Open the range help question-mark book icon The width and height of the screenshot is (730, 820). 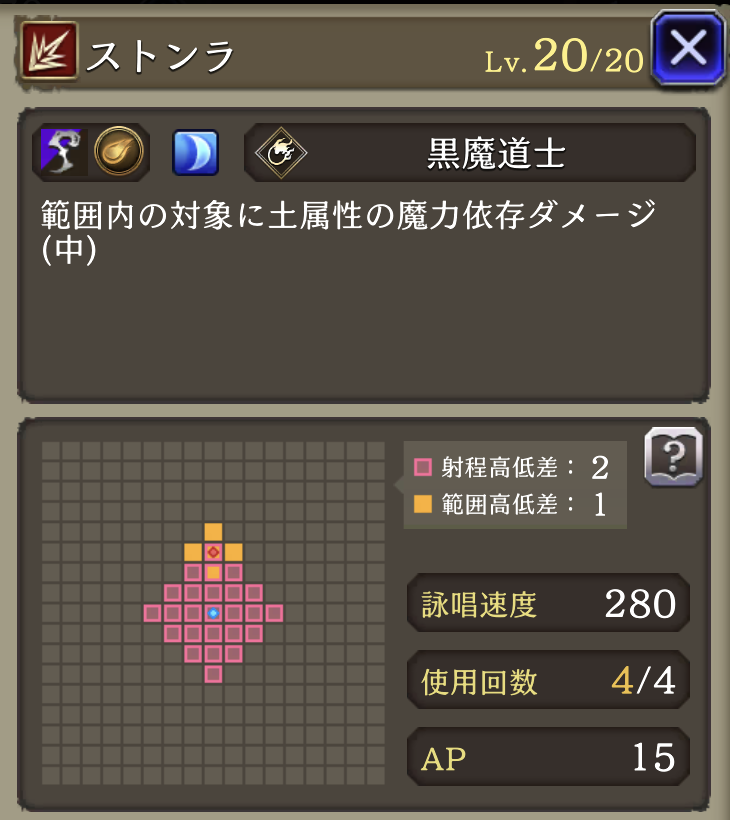click(x=674, y=457)
